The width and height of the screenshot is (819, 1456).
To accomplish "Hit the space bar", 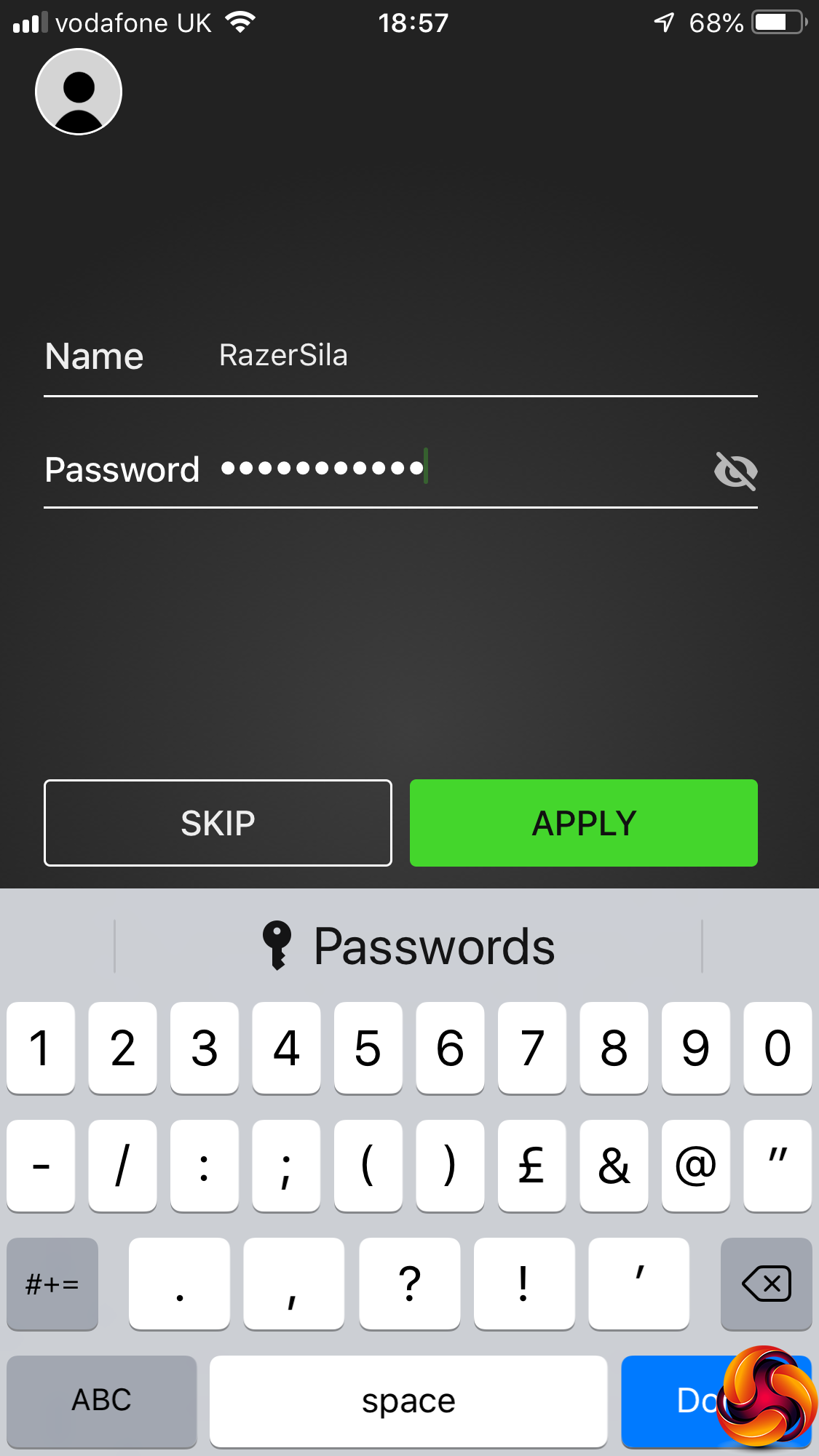I will (x=408, y=1401).
